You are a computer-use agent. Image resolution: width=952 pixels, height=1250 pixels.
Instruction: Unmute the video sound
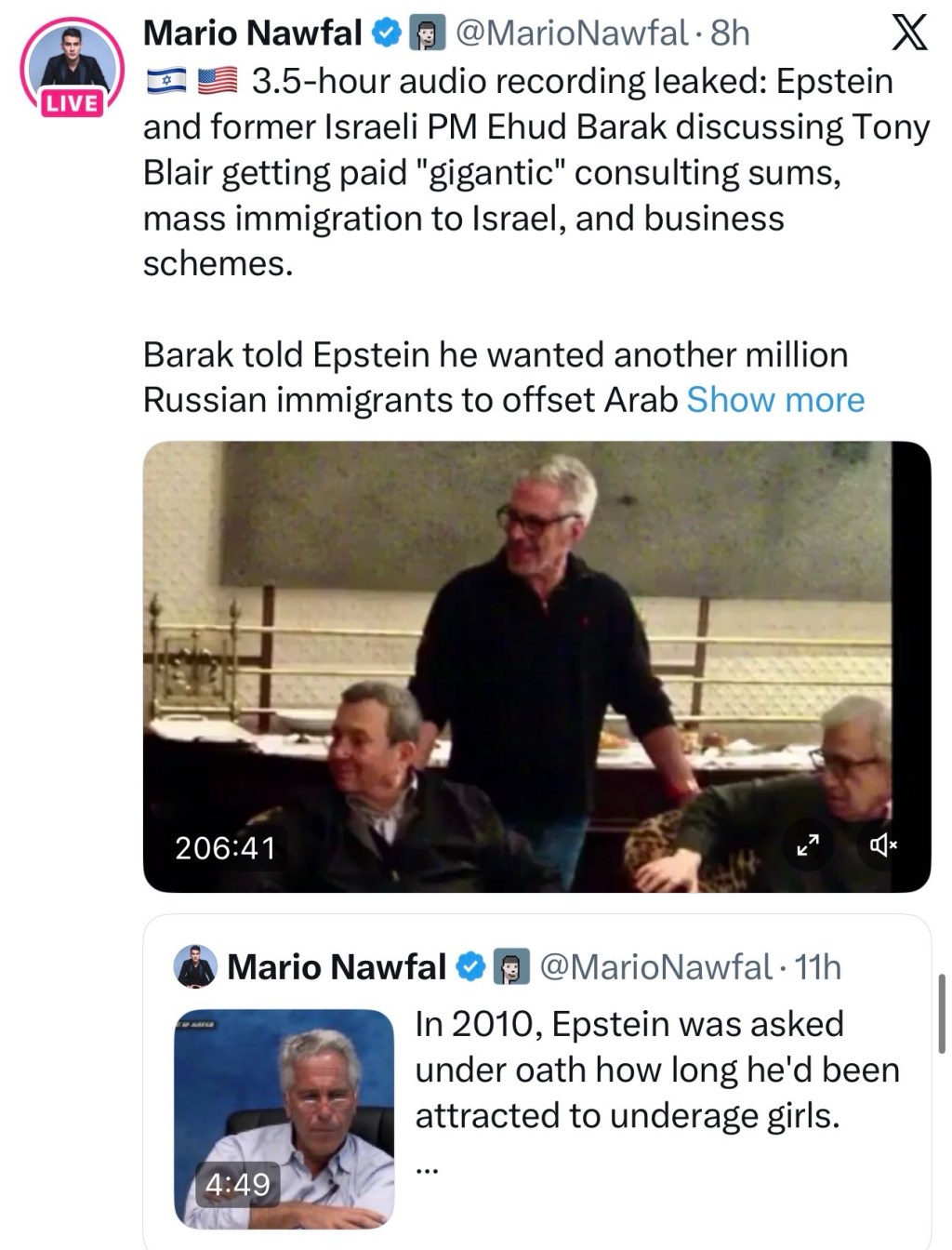[882, 844]
